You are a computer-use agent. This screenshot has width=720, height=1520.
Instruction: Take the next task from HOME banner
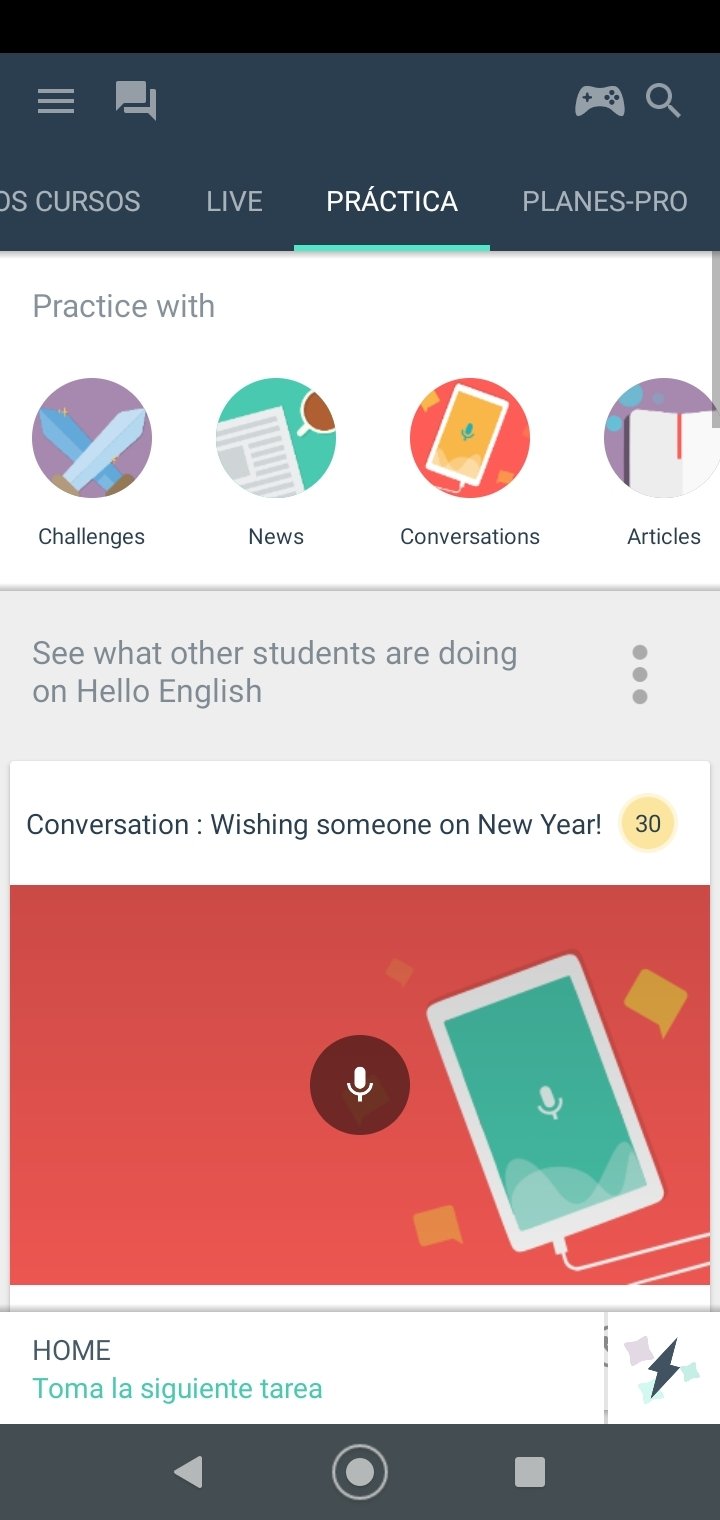(177, 1388)
